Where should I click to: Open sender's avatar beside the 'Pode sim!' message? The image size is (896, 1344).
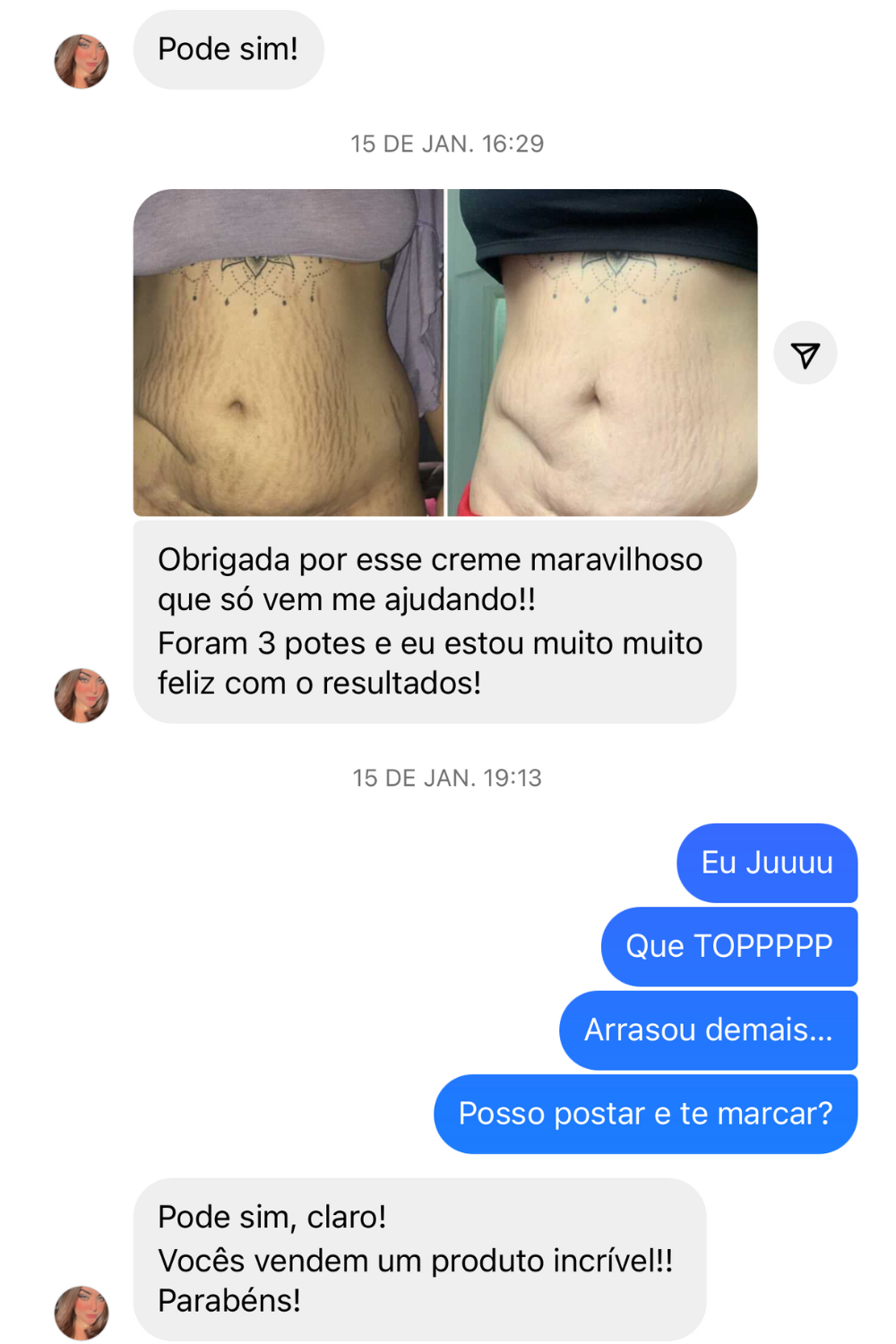(82, 62)
